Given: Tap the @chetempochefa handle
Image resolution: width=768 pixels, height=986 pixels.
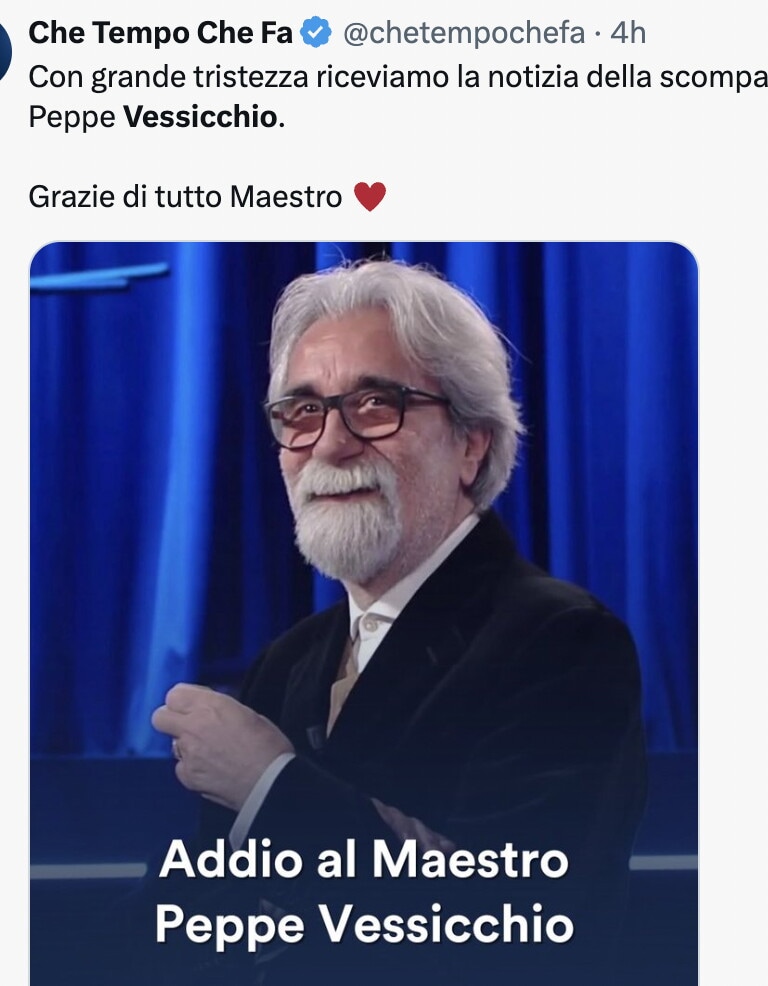Looking at the screenshot, I should [463, 33].
